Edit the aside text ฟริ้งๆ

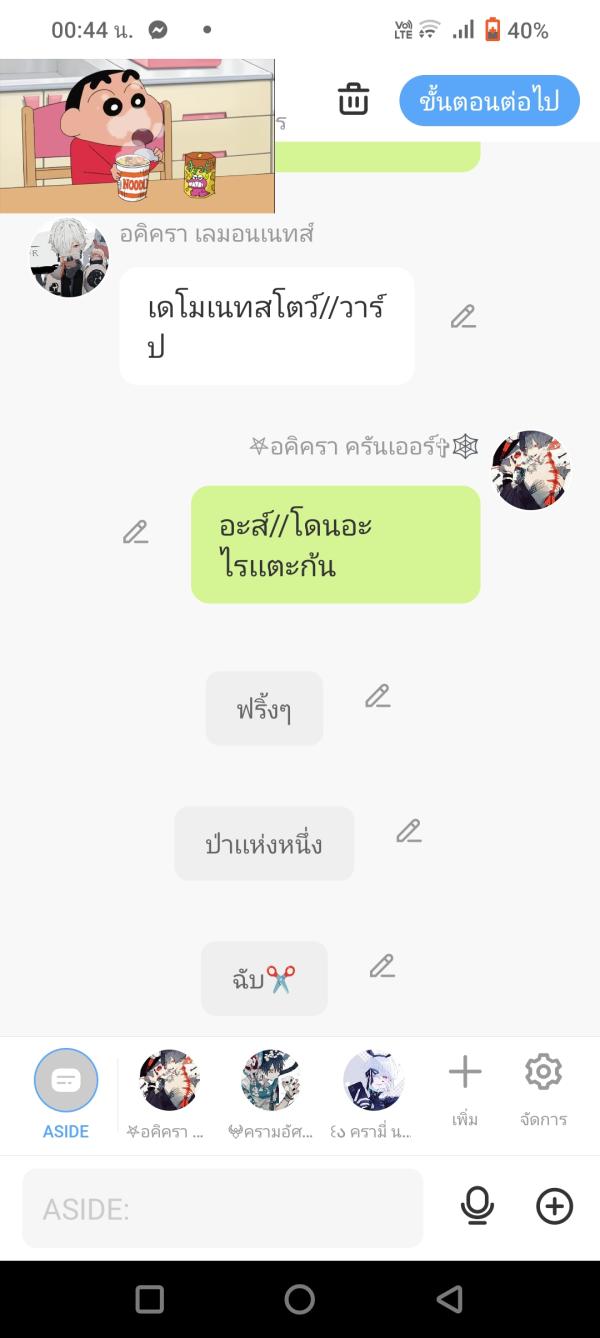[377, 697]
